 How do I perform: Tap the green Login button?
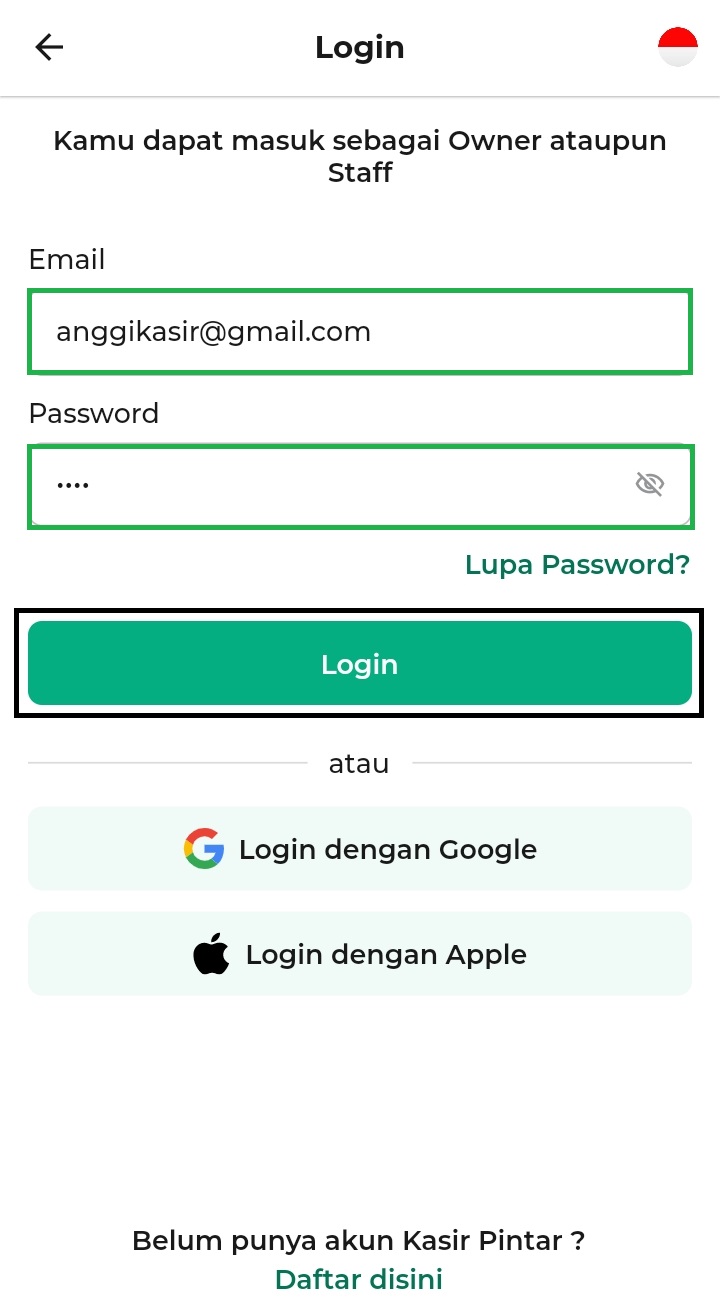tap(359, 664)
